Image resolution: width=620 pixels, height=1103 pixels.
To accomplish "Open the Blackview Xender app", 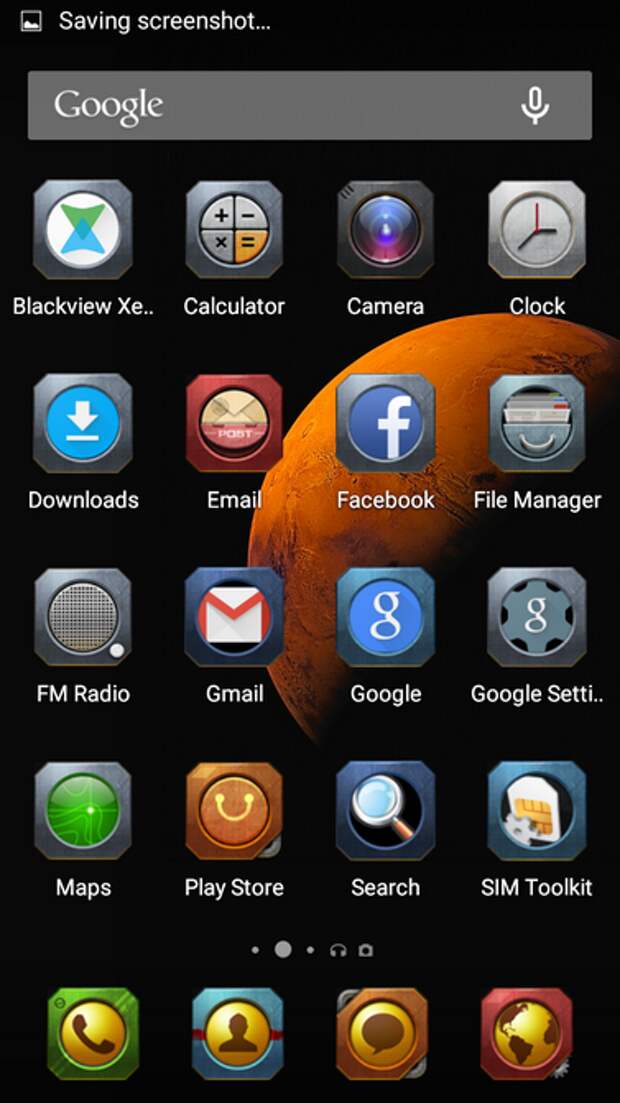I will click(x=83, y=230).
